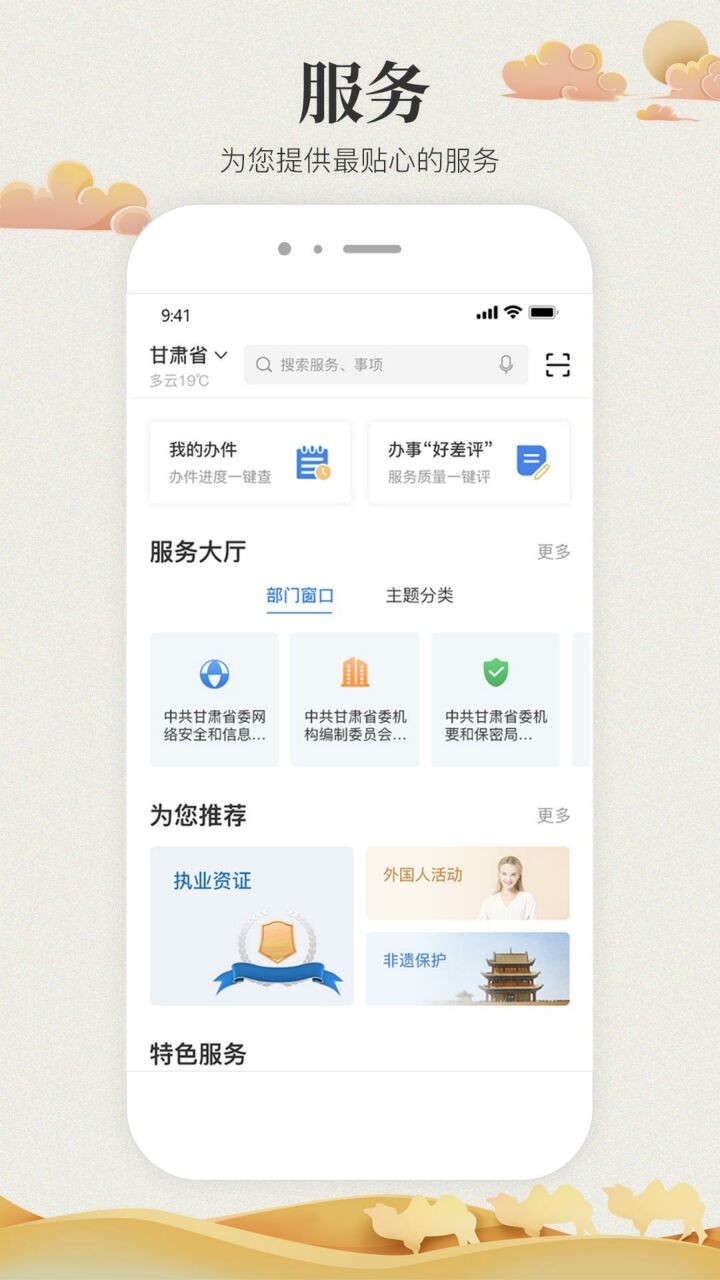
Task: Select the 中共甘肃省委网络安全和信息 shield icon
Action: coord(215,673)
